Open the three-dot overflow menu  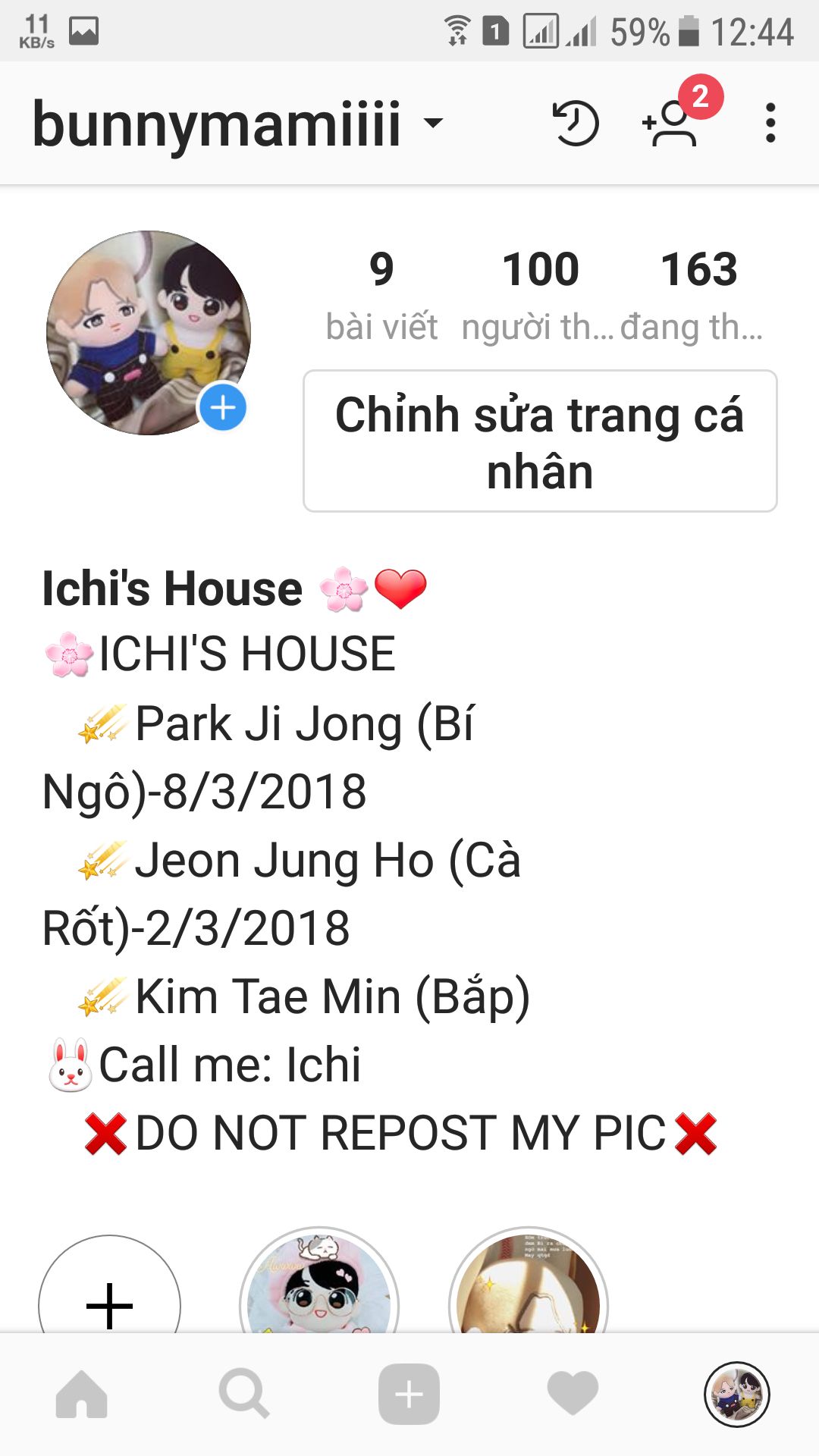(770, 124)
